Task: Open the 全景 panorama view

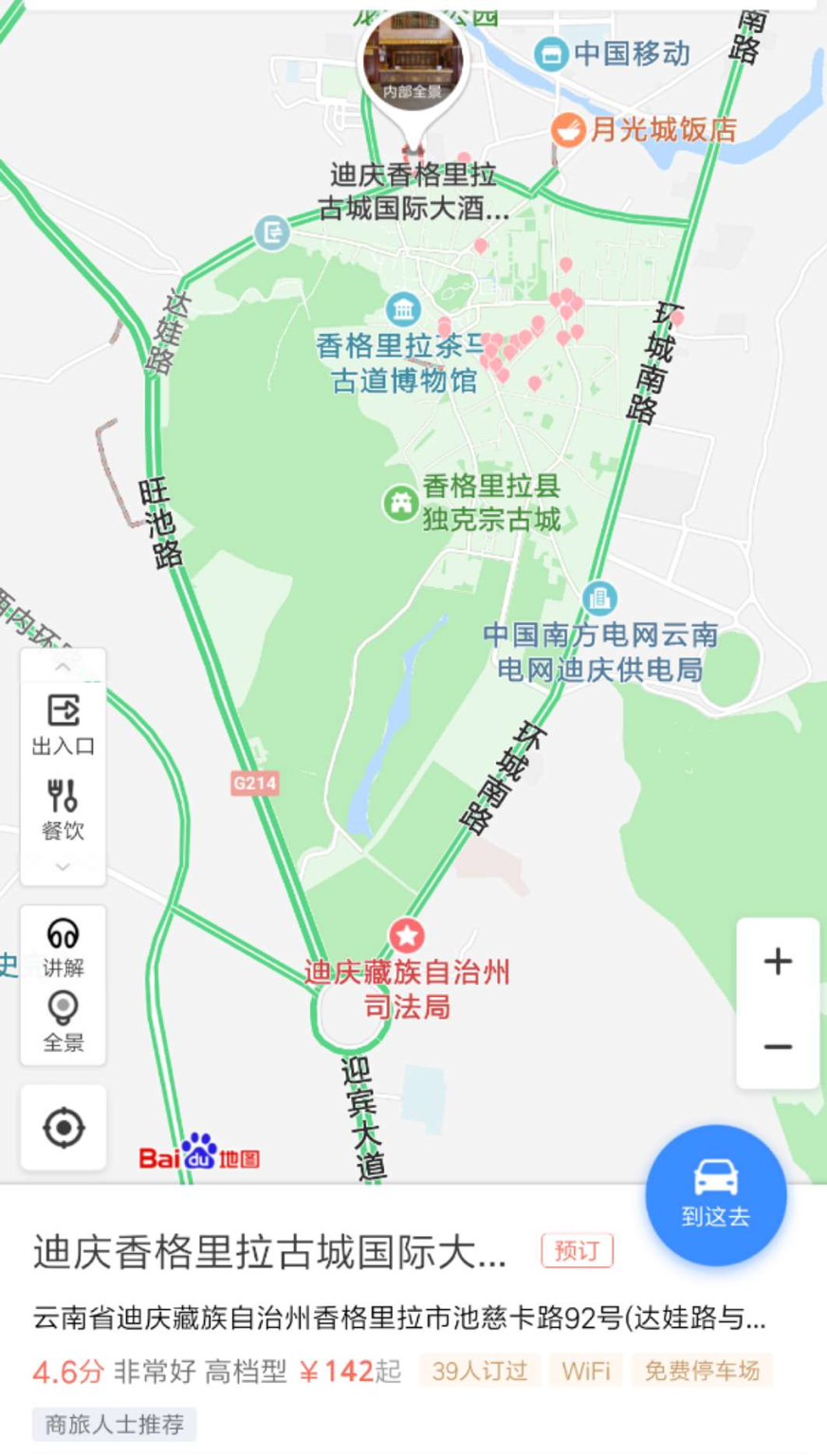Action: pos(63,1023)
